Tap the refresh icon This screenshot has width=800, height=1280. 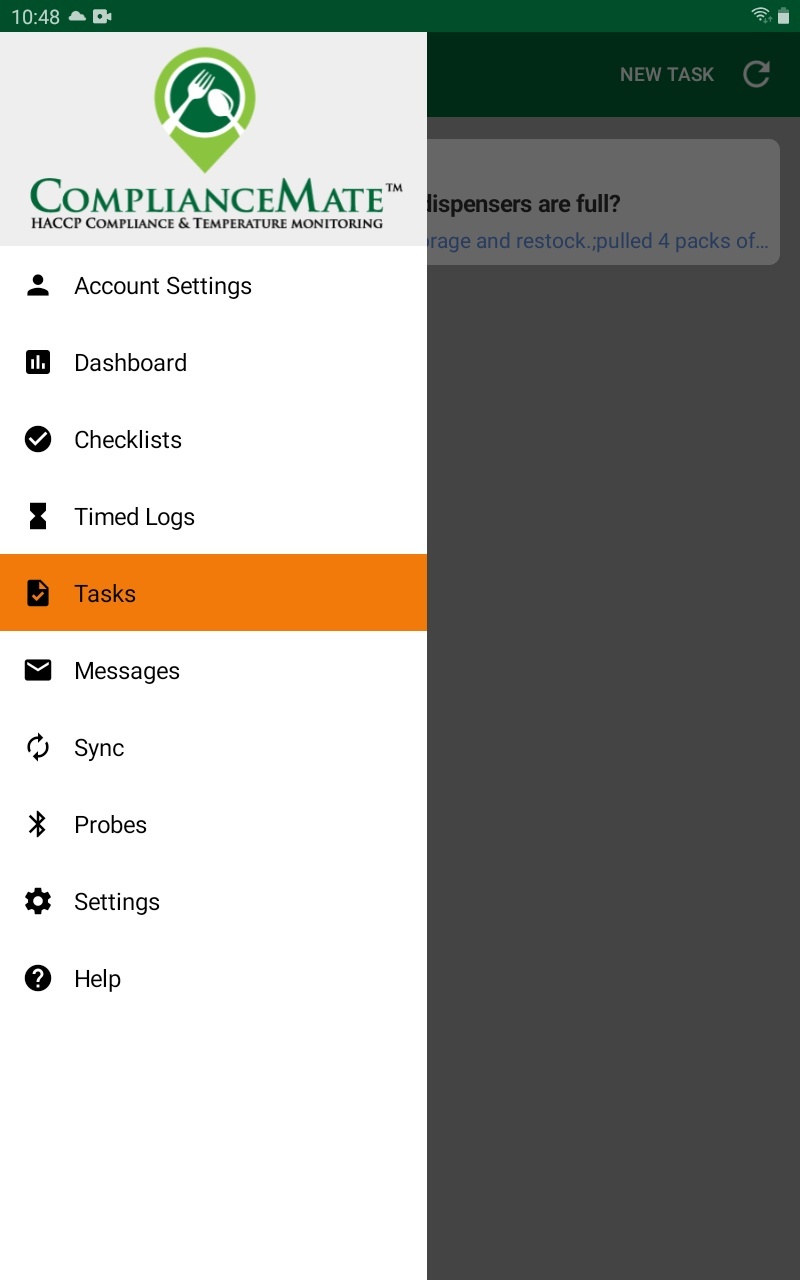click(757, 75)
